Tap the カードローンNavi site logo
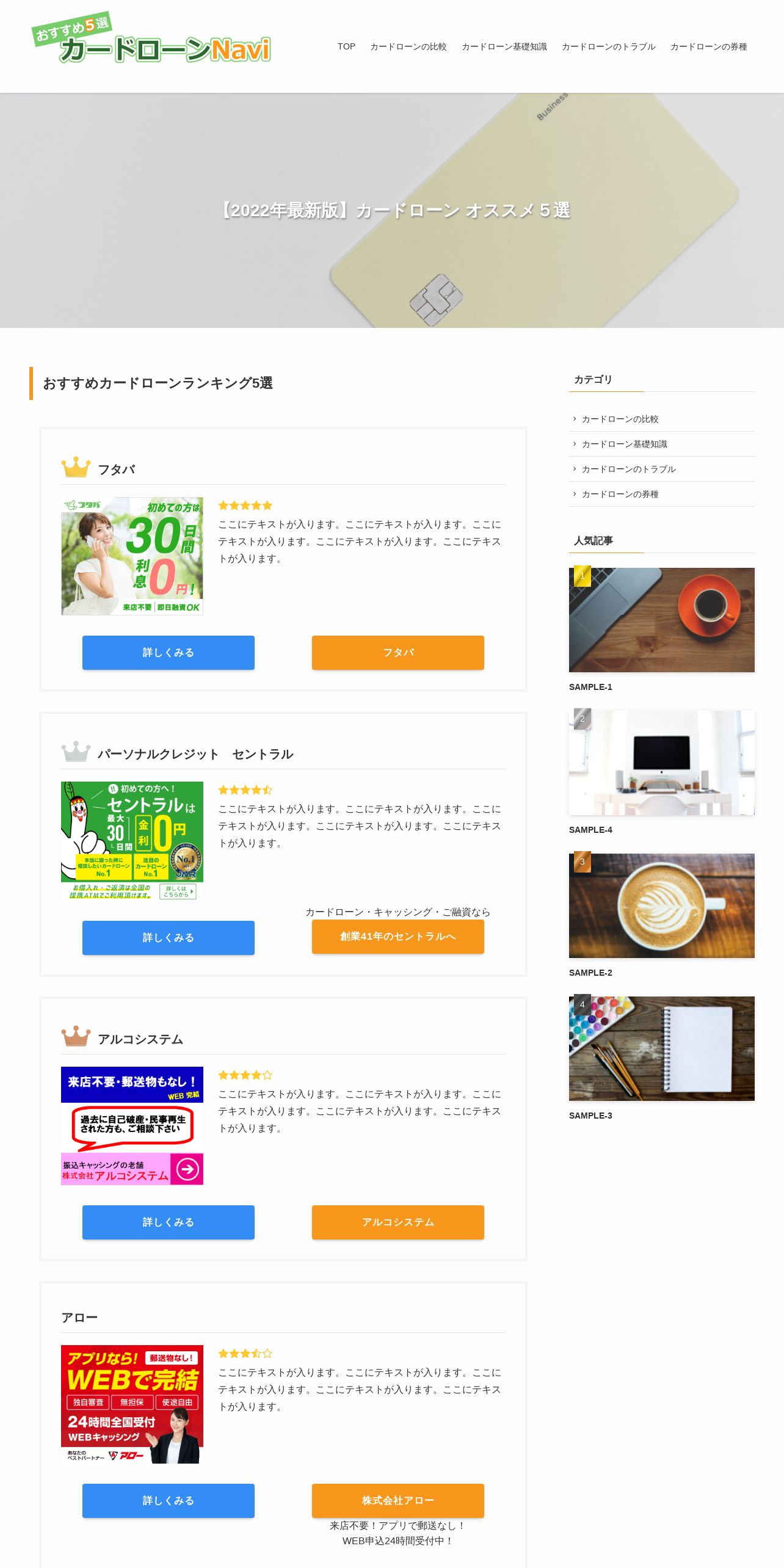784x1568 pixels. pyautogui.click(x=151, y=38)
